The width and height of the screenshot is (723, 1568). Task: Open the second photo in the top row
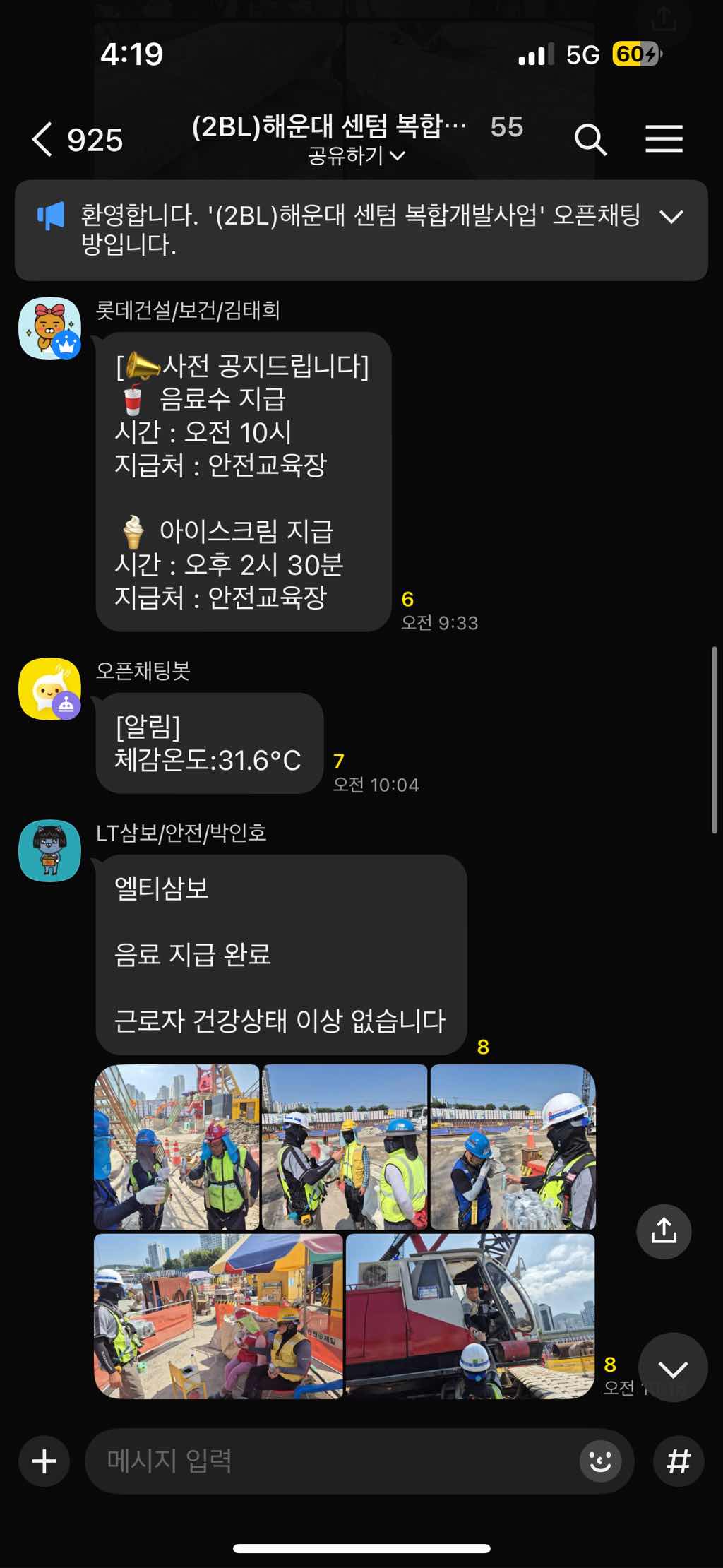coord(345,1147)
